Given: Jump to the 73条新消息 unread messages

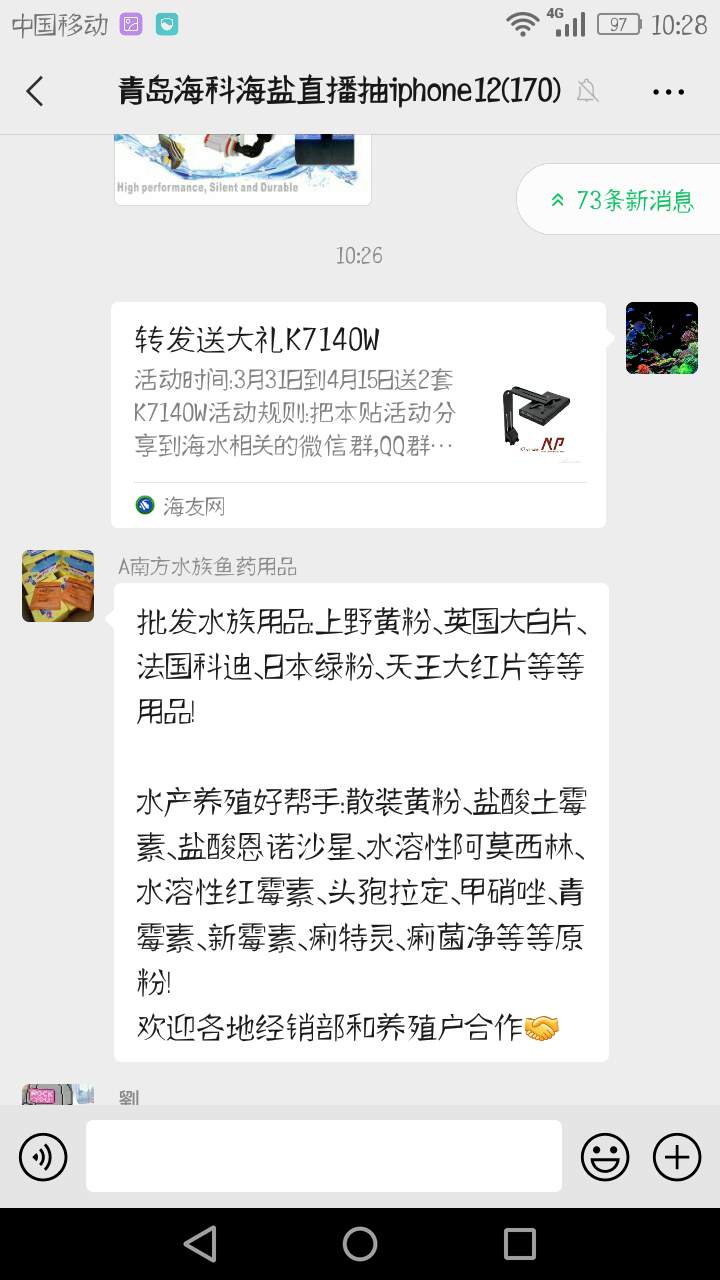Looking at the screenshot, I should 621,200.
